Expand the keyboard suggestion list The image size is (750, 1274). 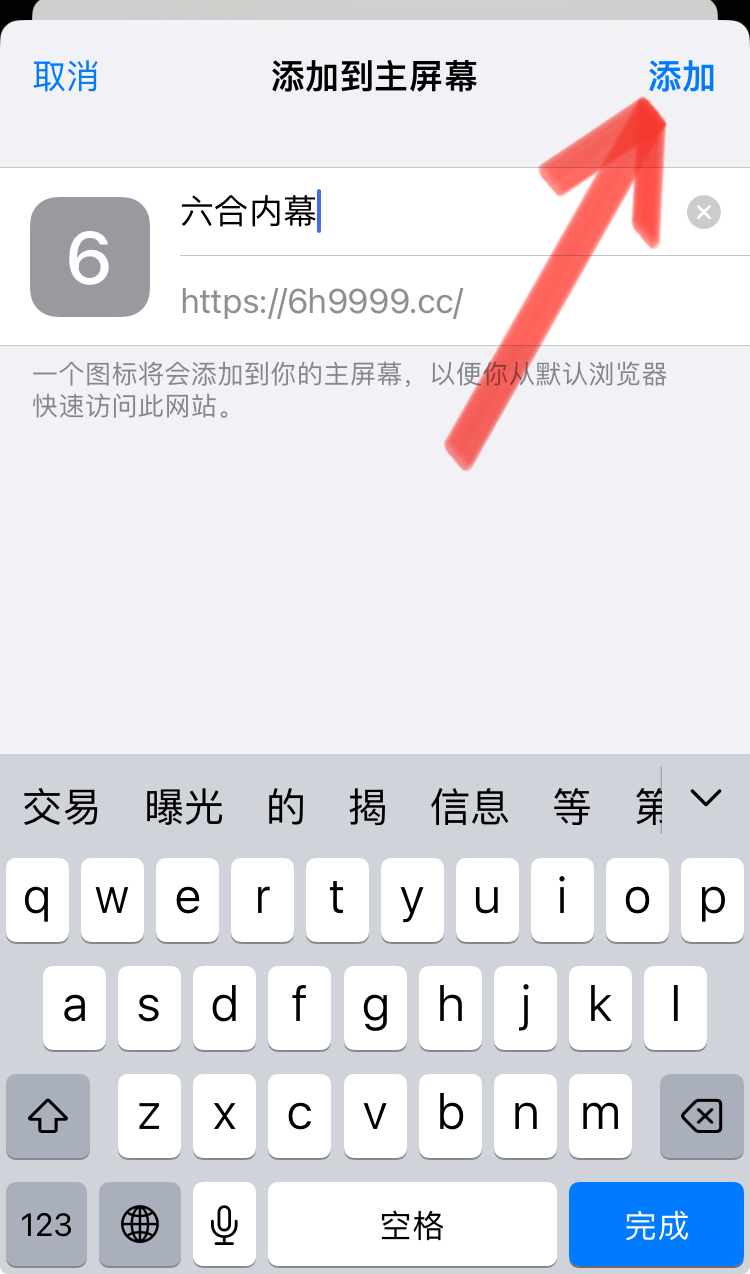(706, 798)
